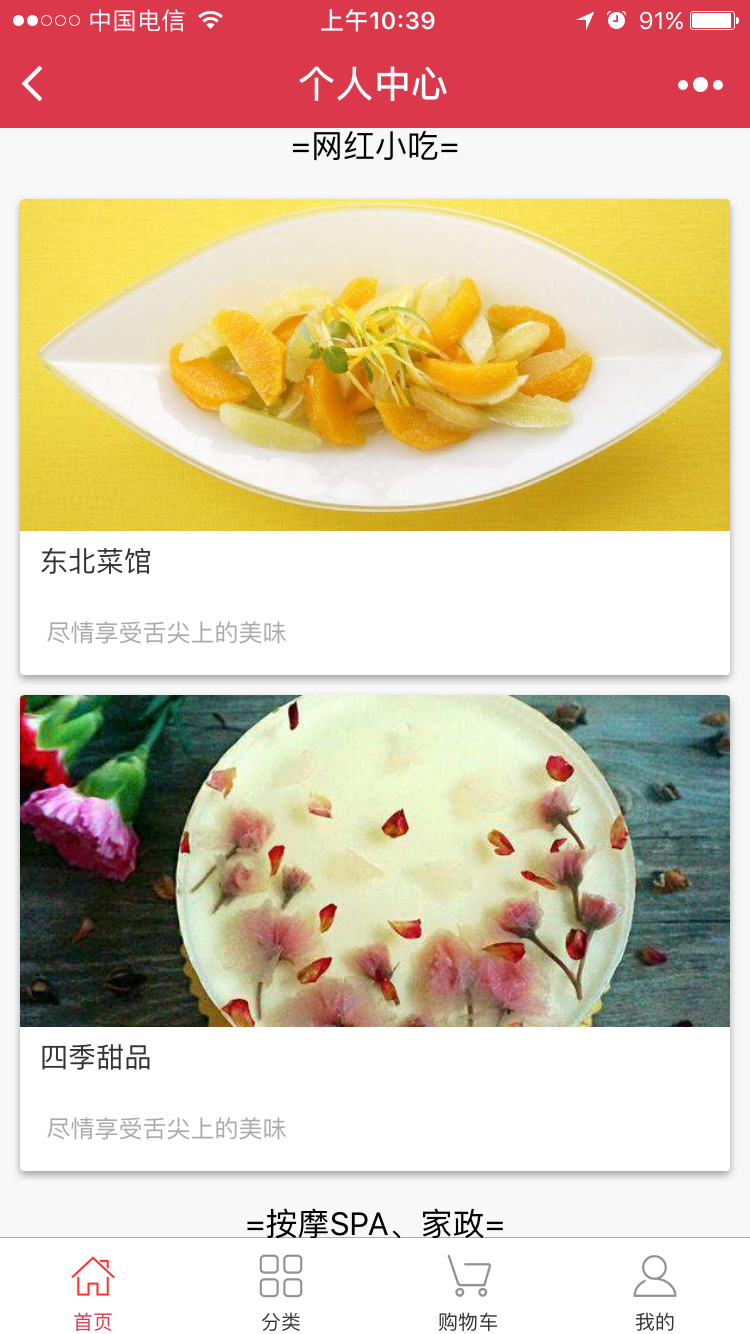
Task: Open the three-dot more menu
Action: (700, 85)
